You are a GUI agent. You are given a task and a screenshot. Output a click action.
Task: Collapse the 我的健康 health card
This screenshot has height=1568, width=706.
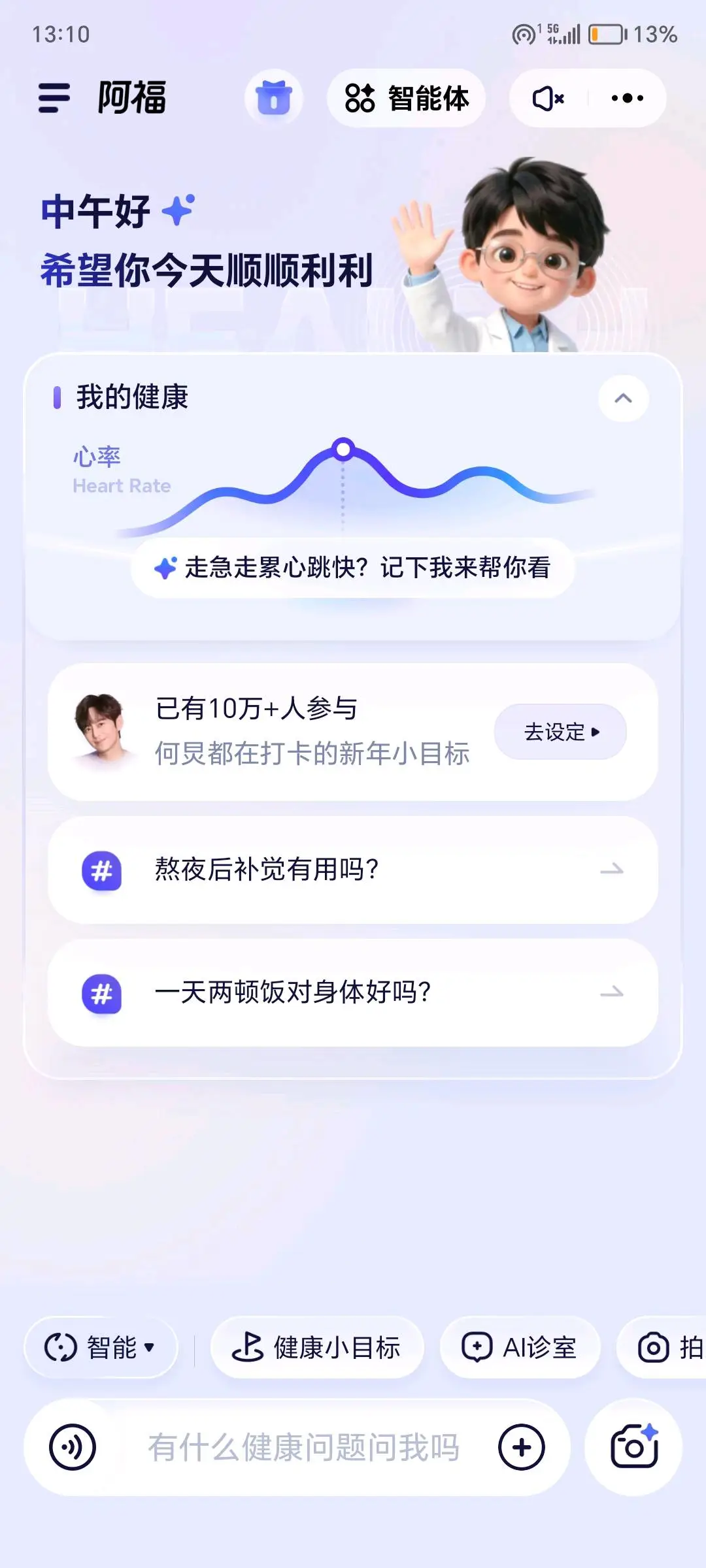[x=622, y=399]
